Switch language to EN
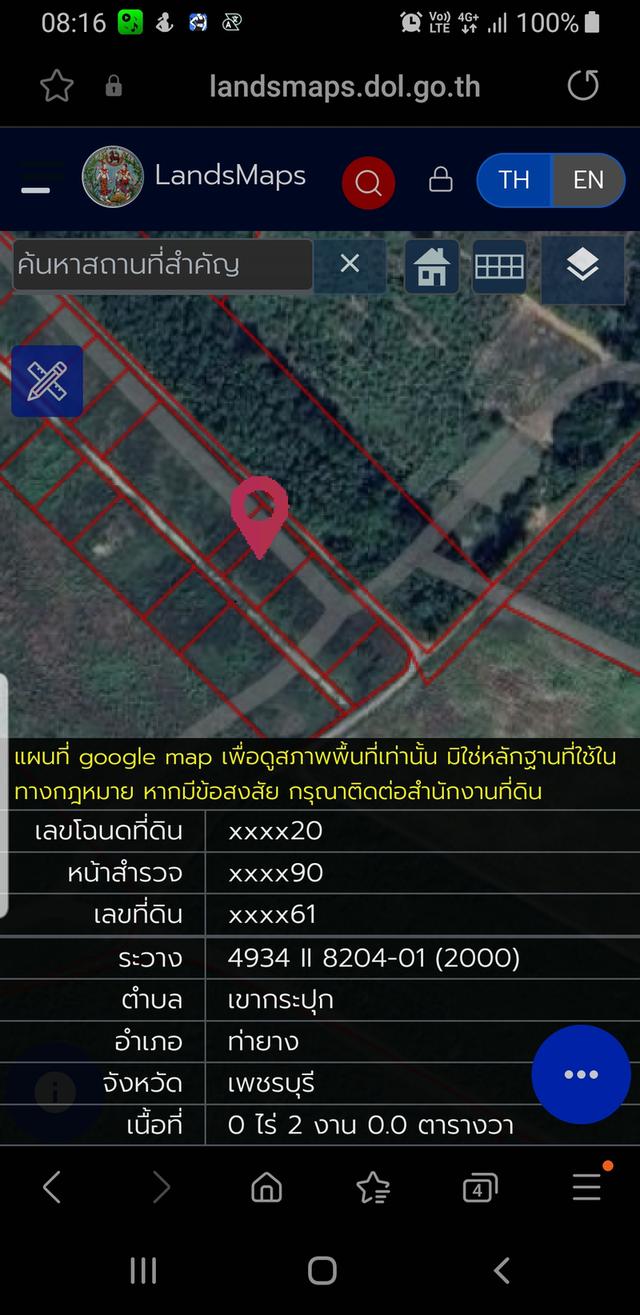Viewport: 640px width, 1315px height. 588,180
